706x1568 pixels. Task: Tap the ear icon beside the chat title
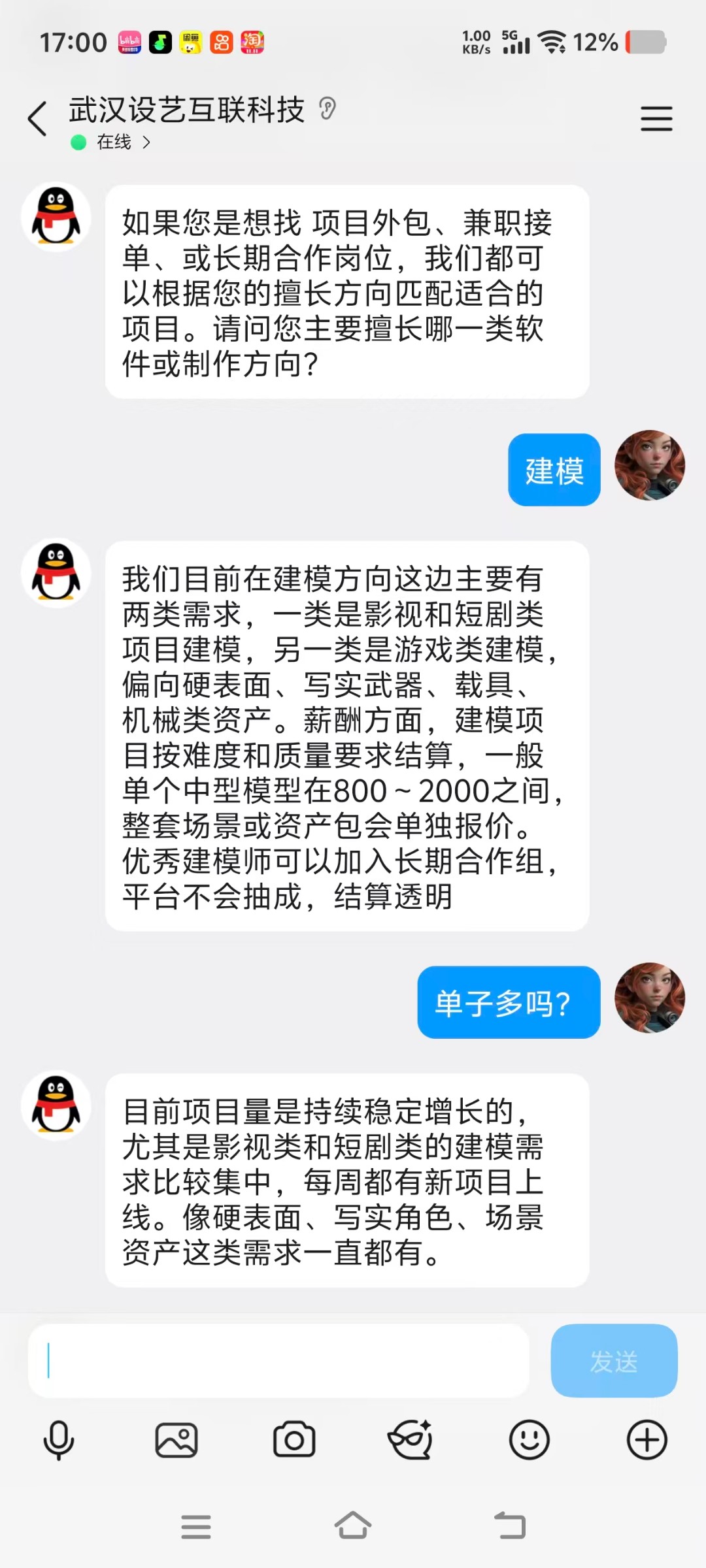click(328, 108)
